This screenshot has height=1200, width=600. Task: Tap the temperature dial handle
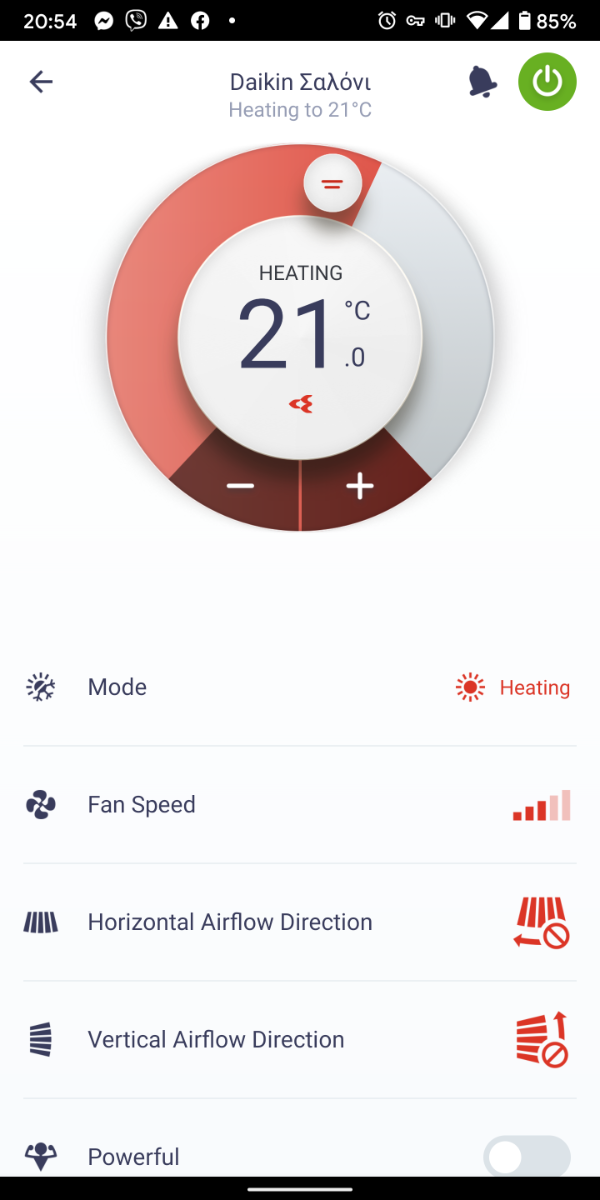point(332,183)
